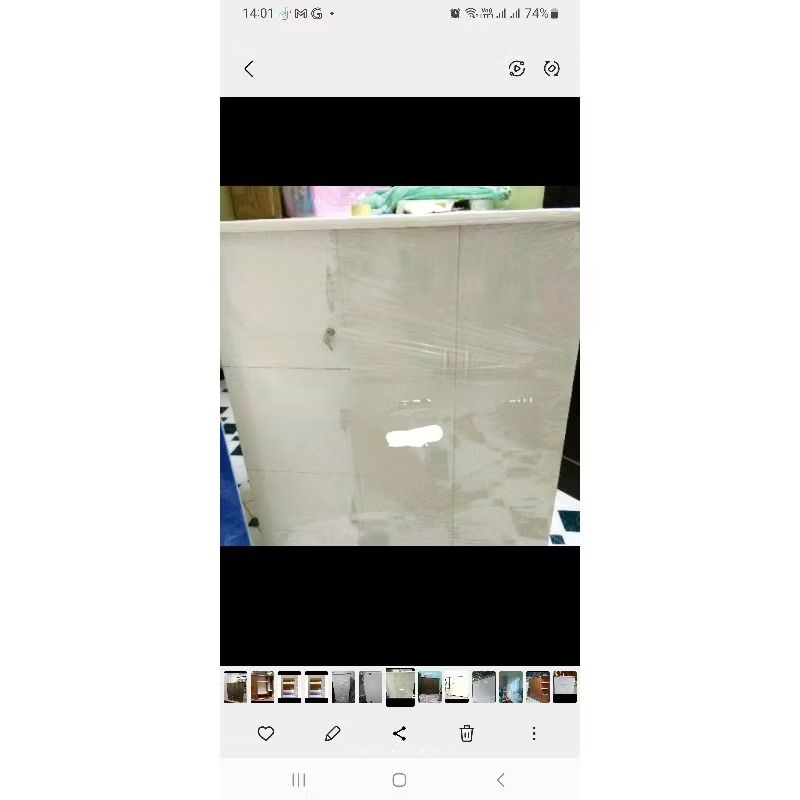Screen dimensions: 800x800
Task: Mark this photo as favorite
Action: (x=266, y=734)
